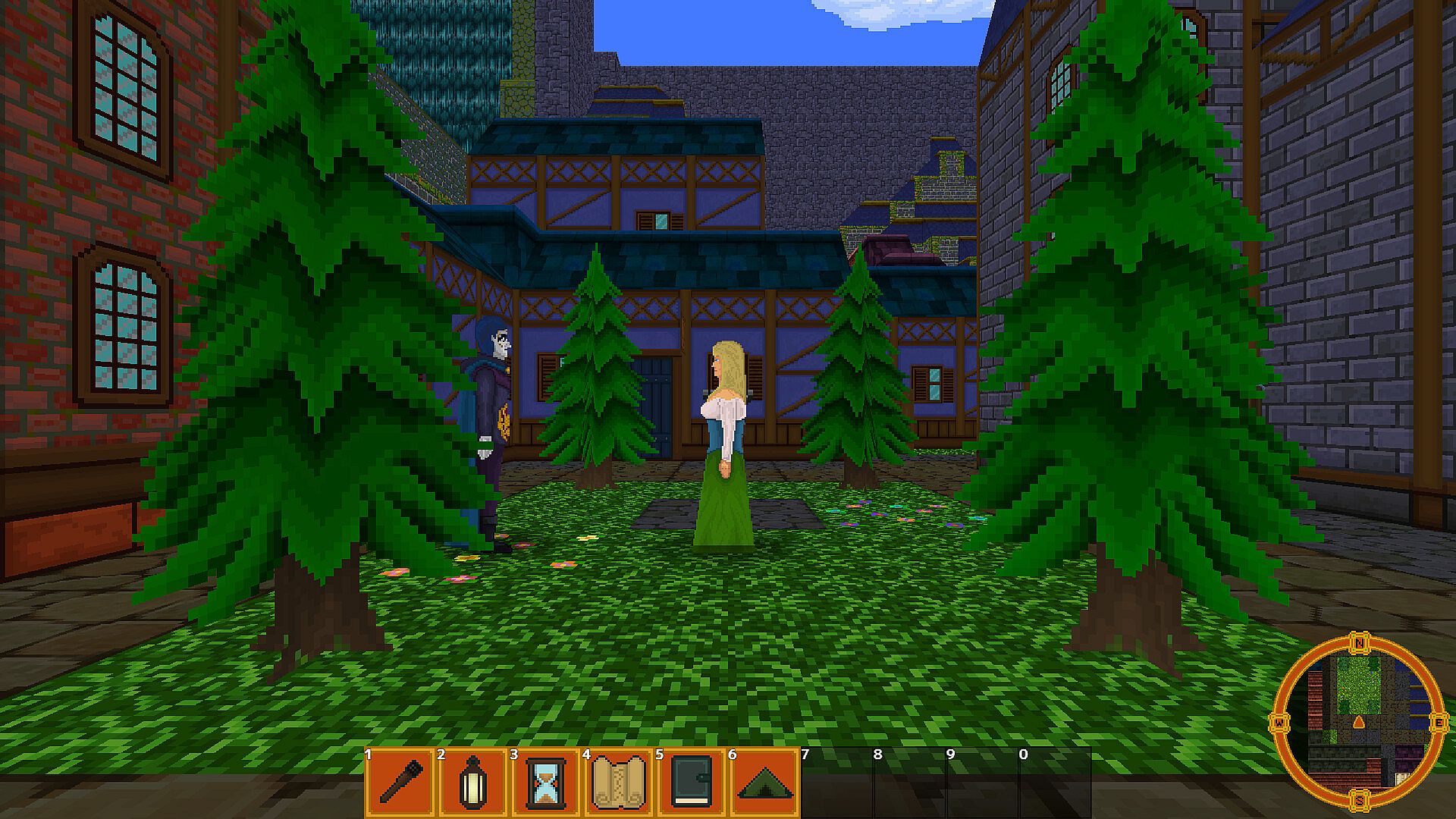This screenshot has height=819, width=1456.
Task: Tap empty hotbar slot 8
Action: point(909,782)
